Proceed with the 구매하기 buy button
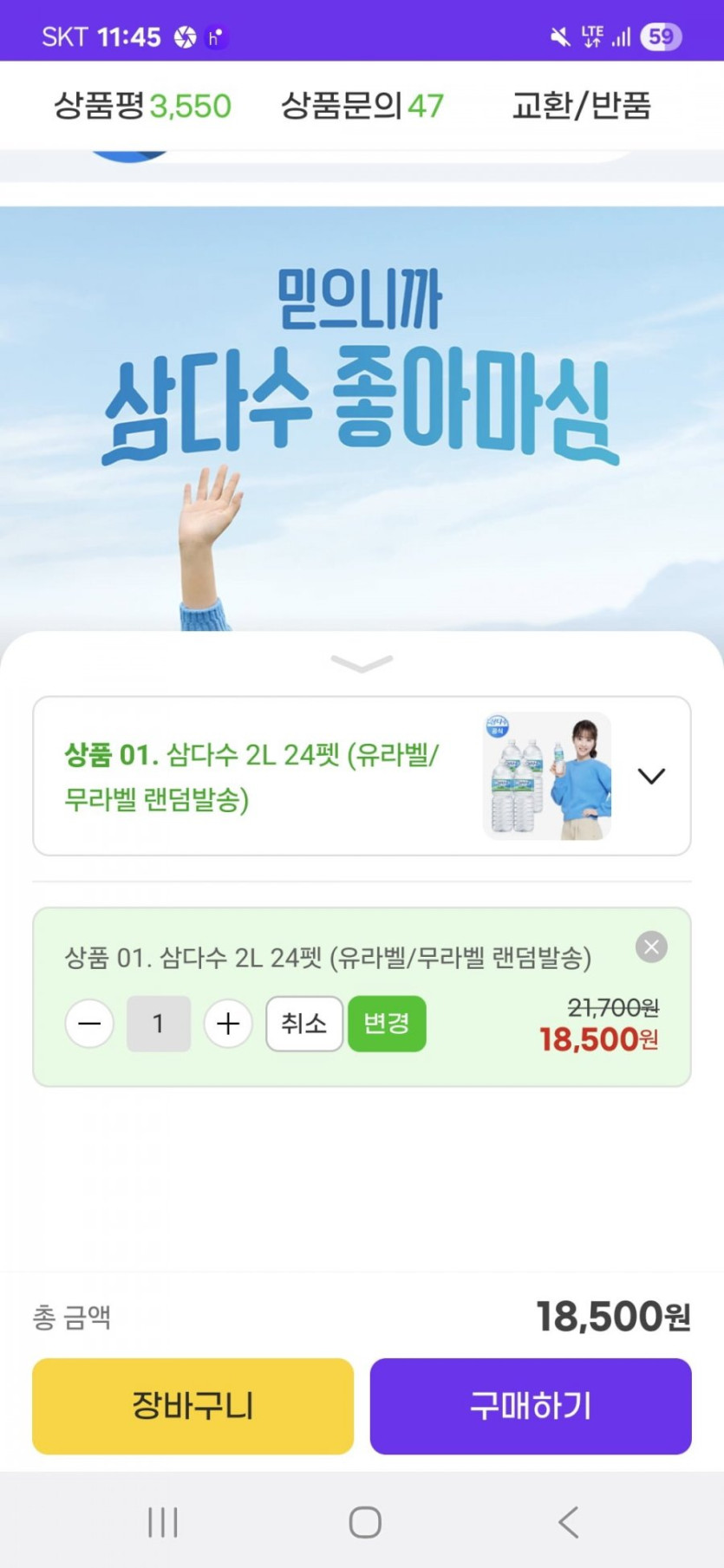The height and width of the screenshot is (1568, 724). [x=531, y=1406]
